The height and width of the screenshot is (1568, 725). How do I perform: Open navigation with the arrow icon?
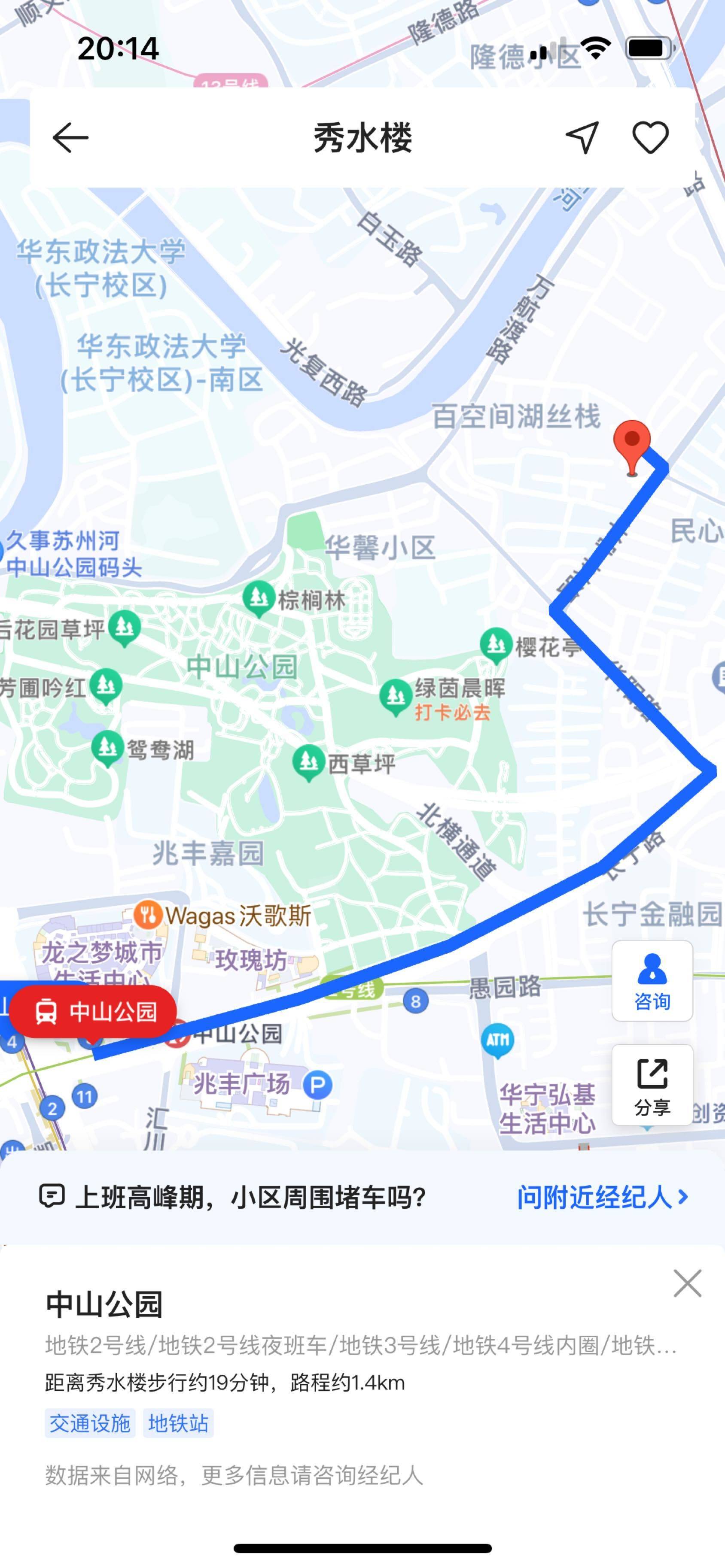click(582, 137)
